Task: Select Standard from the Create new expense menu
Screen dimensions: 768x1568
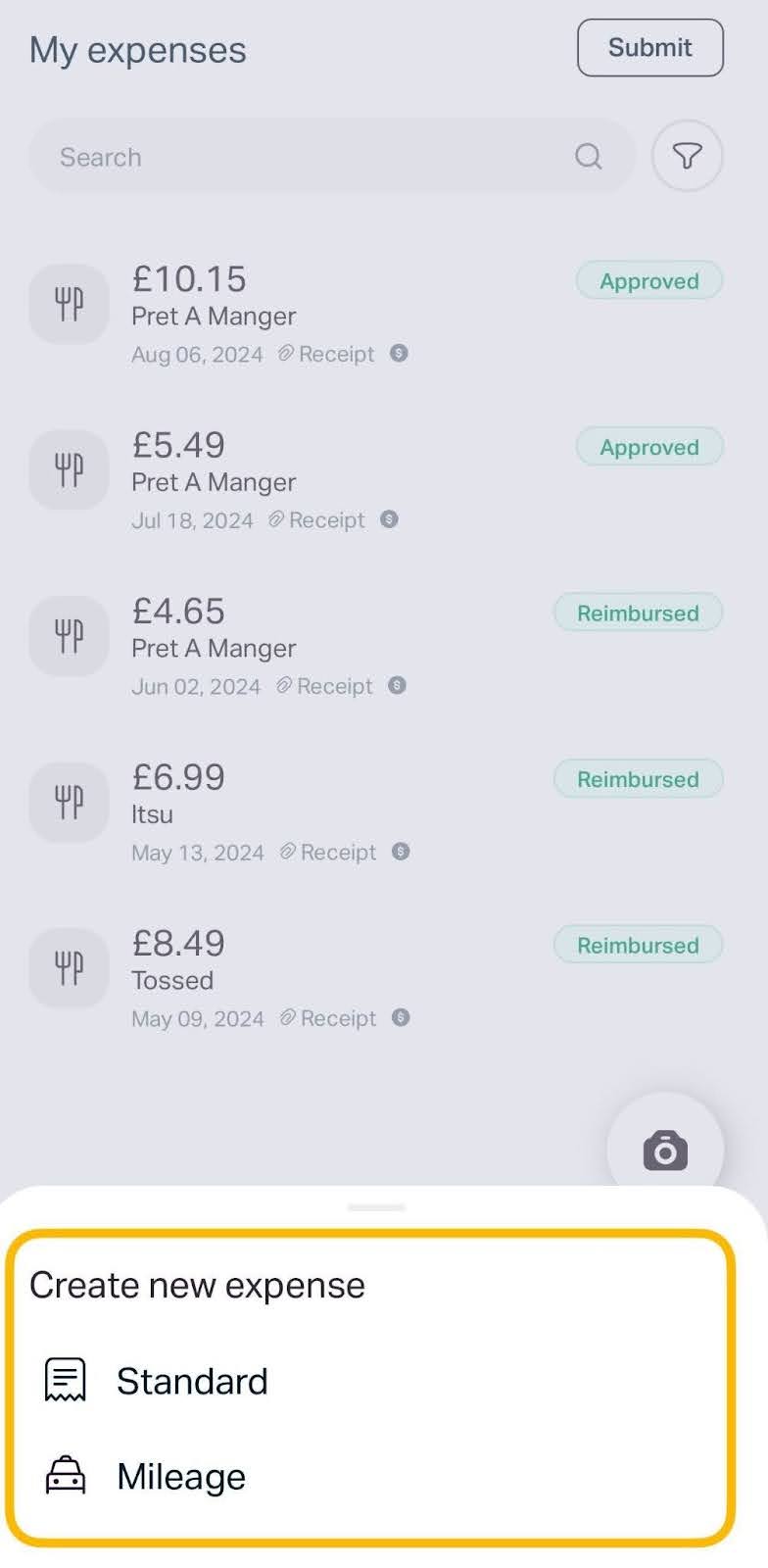Action: (x=192, y=1380)
